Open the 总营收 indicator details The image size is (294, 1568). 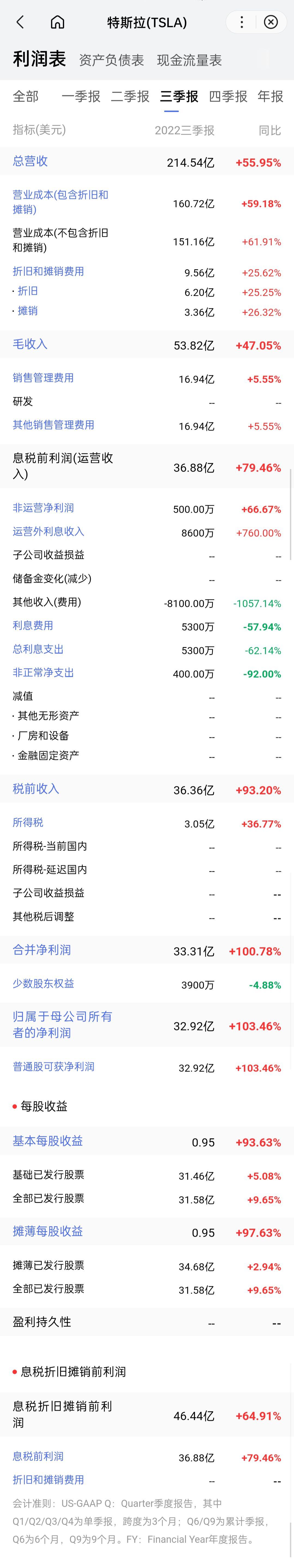click(x=30, y=161)
